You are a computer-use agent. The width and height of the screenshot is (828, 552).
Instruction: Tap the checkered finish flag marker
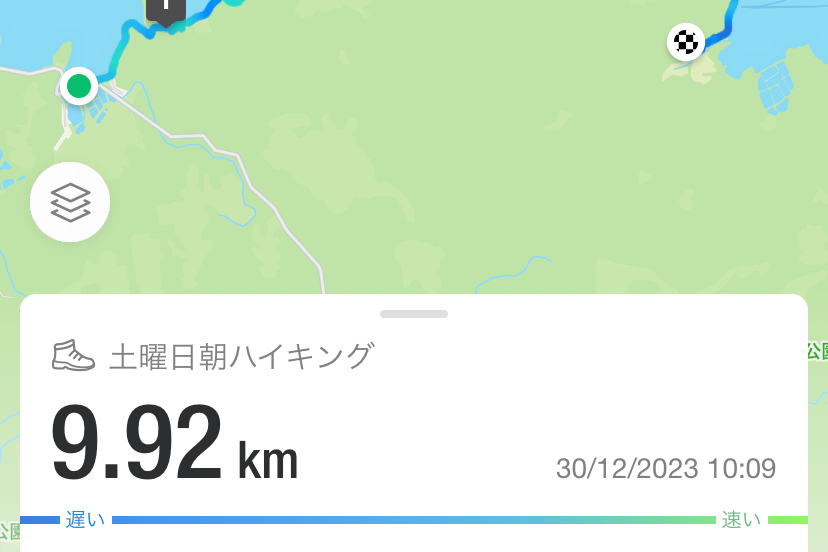coord(686,42)
